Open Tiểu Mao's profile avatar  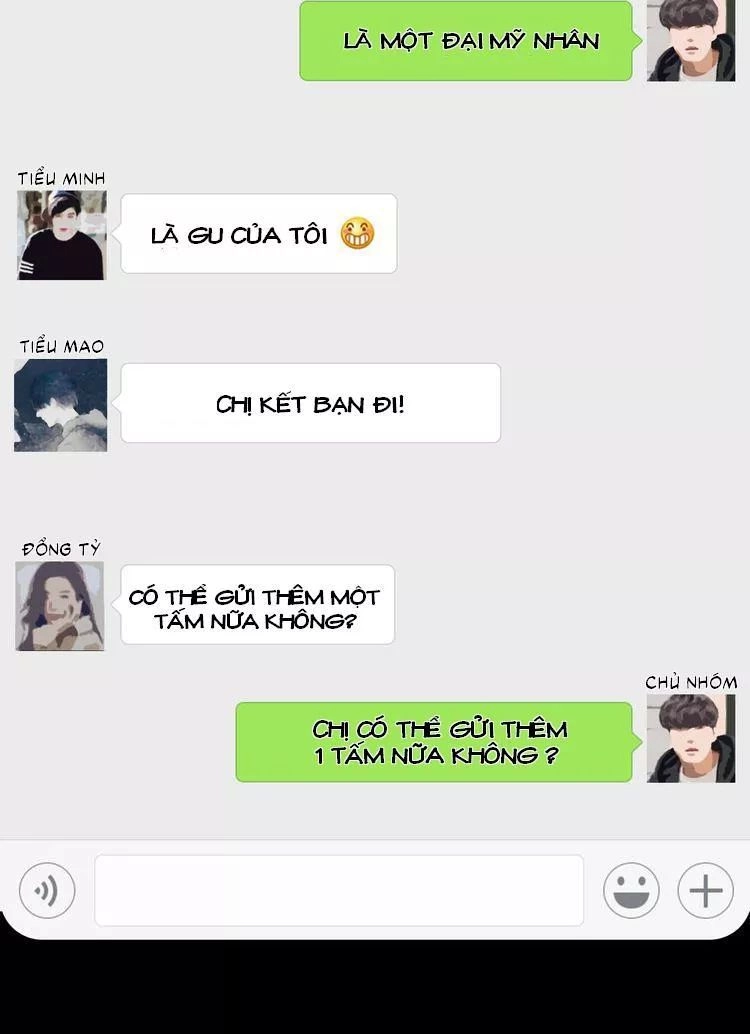pos(60,404)
